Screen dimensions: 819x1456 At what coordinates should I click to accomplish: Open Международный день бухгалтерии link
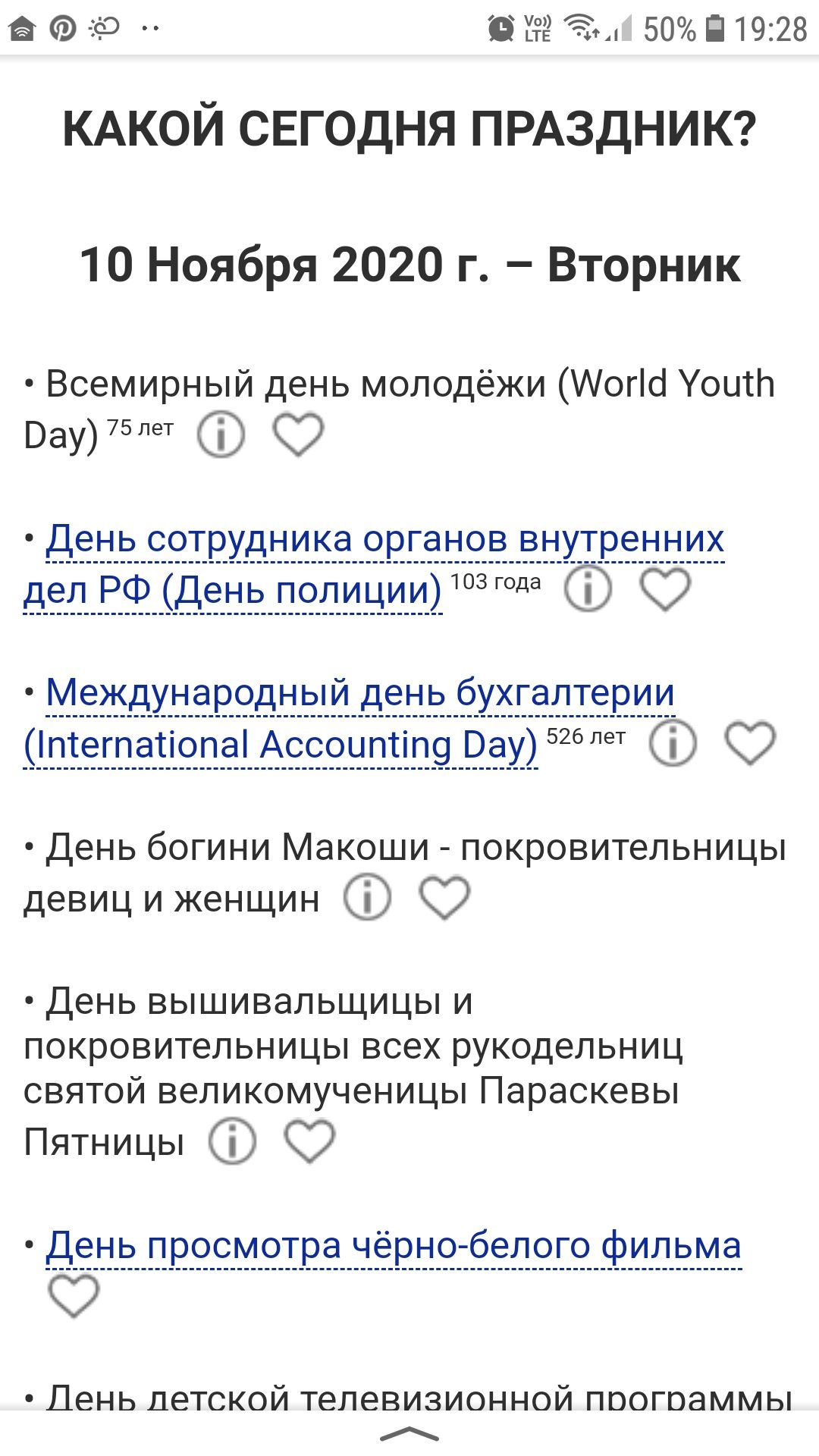click(x=360, y=694)
